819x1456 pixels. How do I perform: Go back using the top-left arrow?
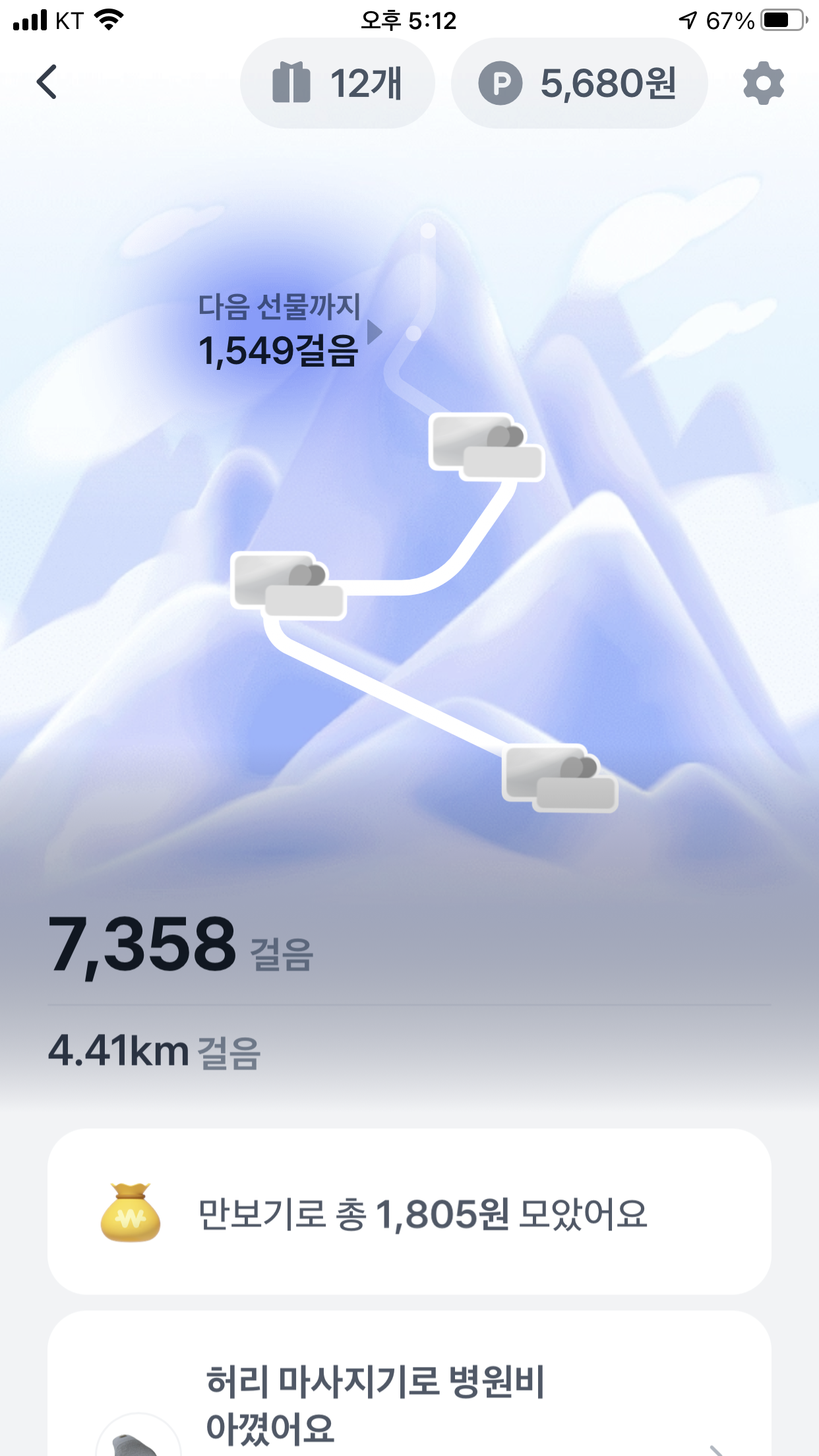pyautogui.click(x=47, y=82)
